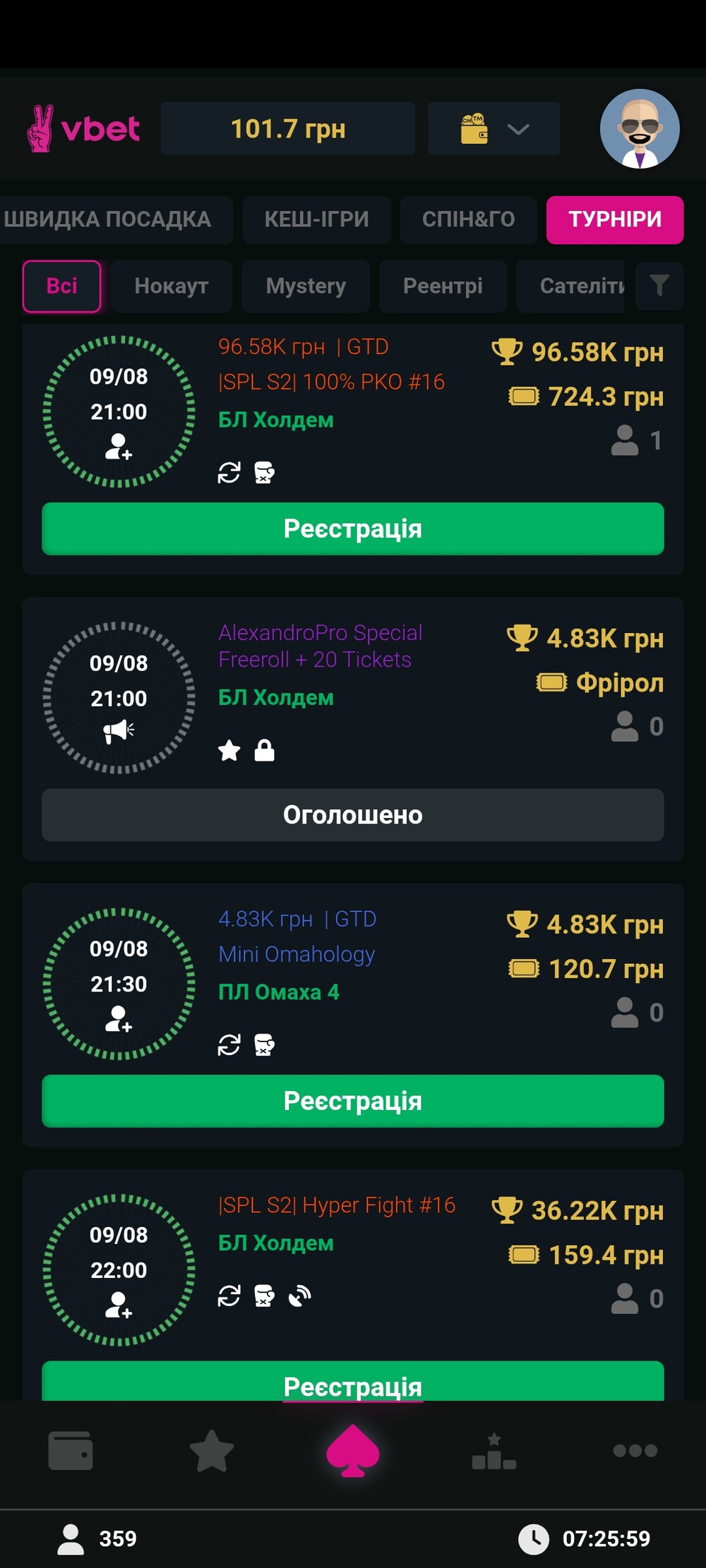Open the wallet tab in bottom navigation
The image size is (706, 1568).
click(71, 1451)
